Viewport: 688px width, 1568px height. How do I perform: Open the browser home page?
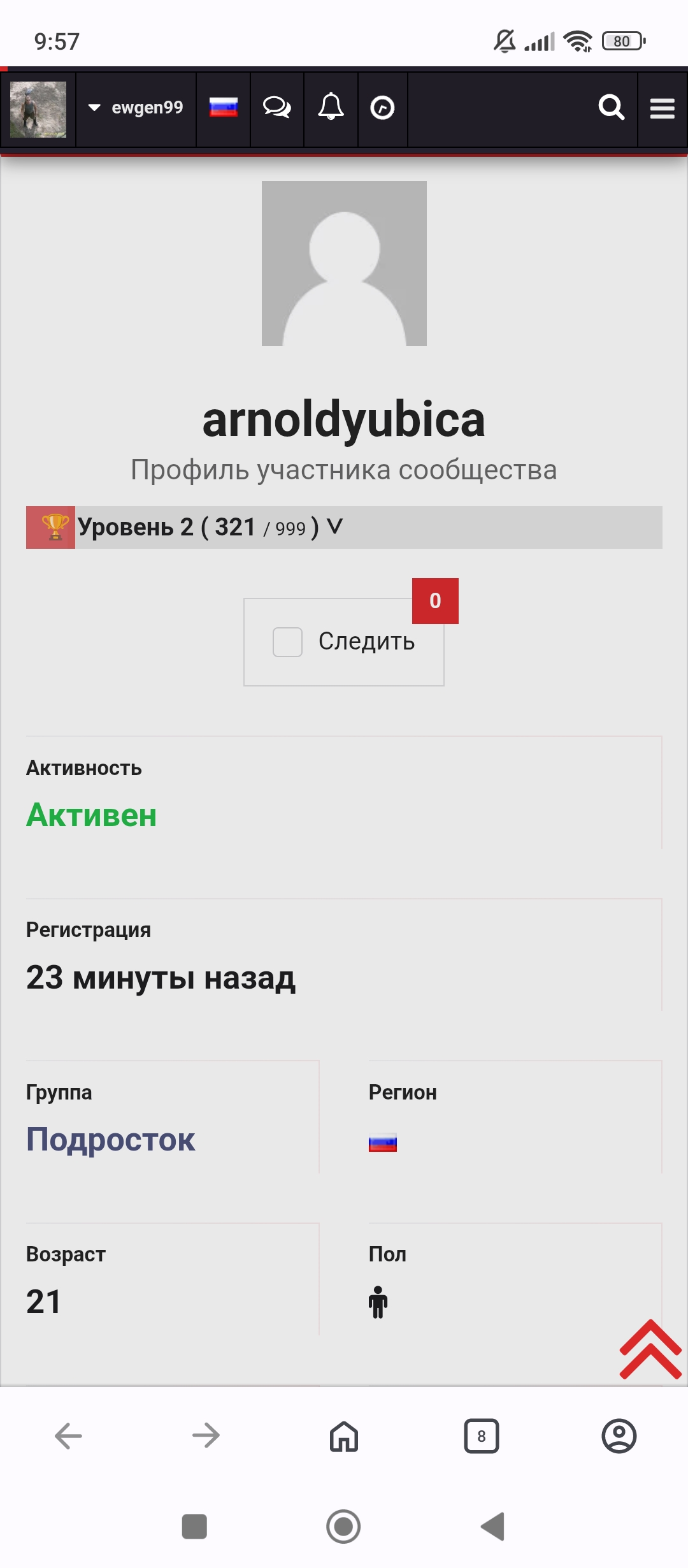(x=344, y=1436)
